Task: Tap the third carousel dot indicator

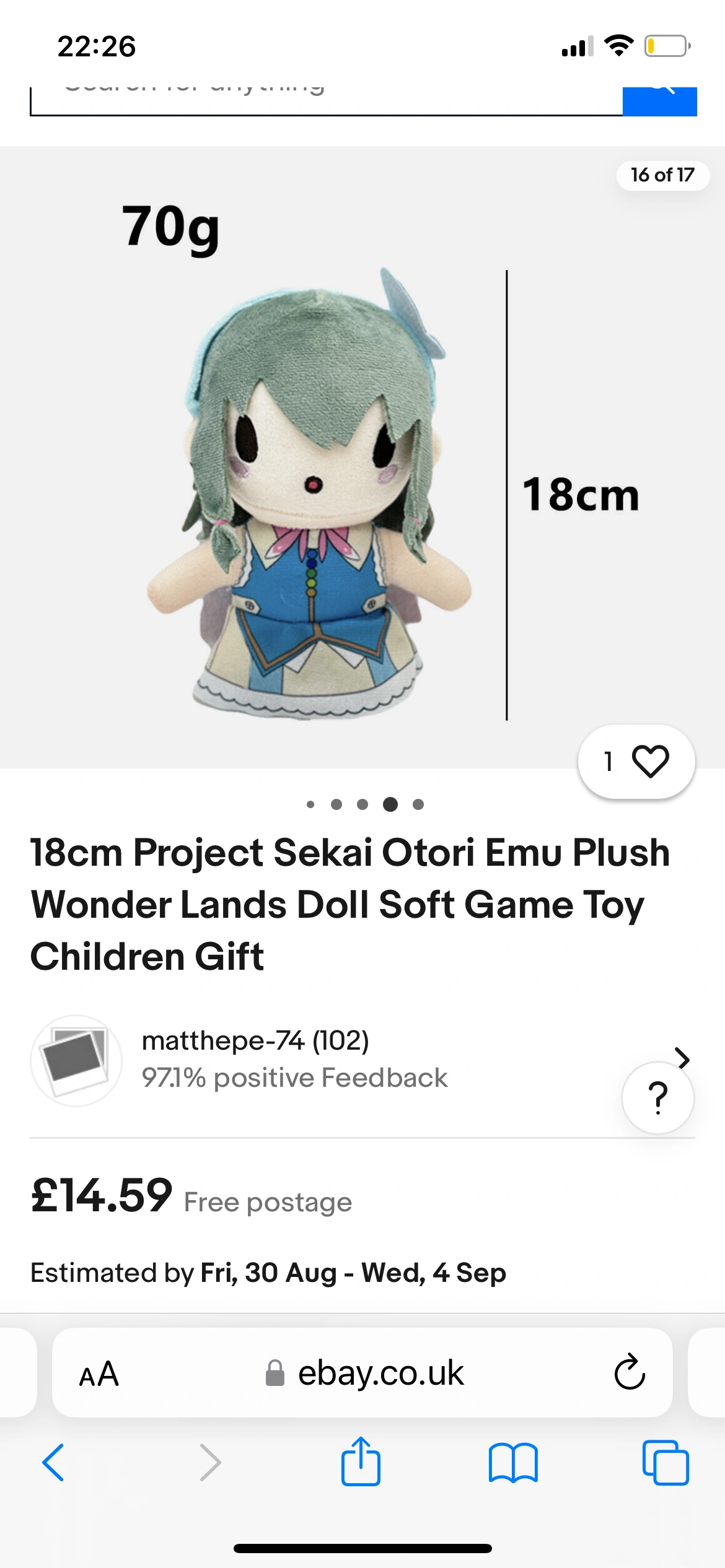Action: pyautogui.click(x=364, y=804)
